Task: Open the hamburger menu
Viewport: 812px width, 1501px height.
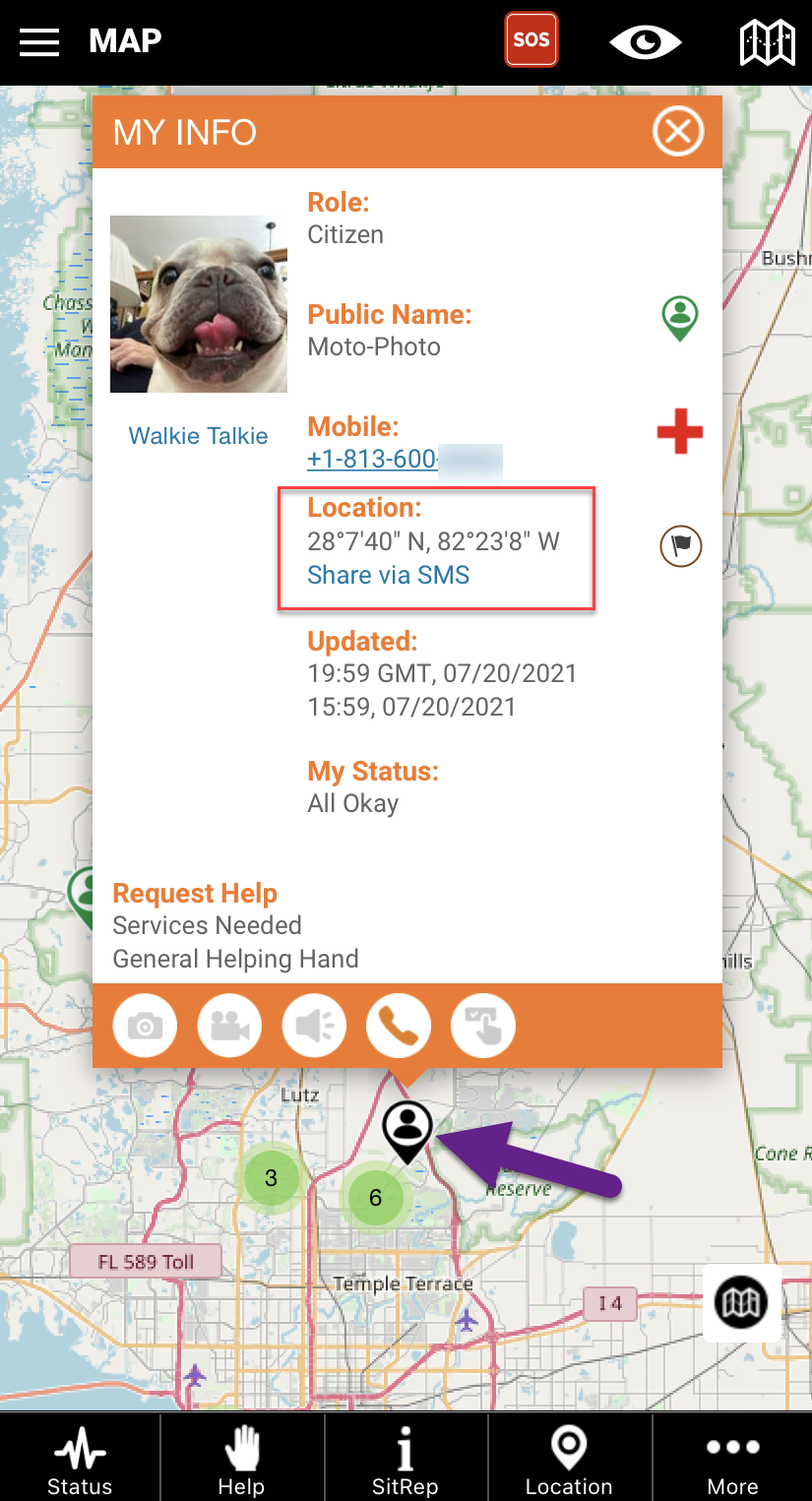Action: coord(39,42)
